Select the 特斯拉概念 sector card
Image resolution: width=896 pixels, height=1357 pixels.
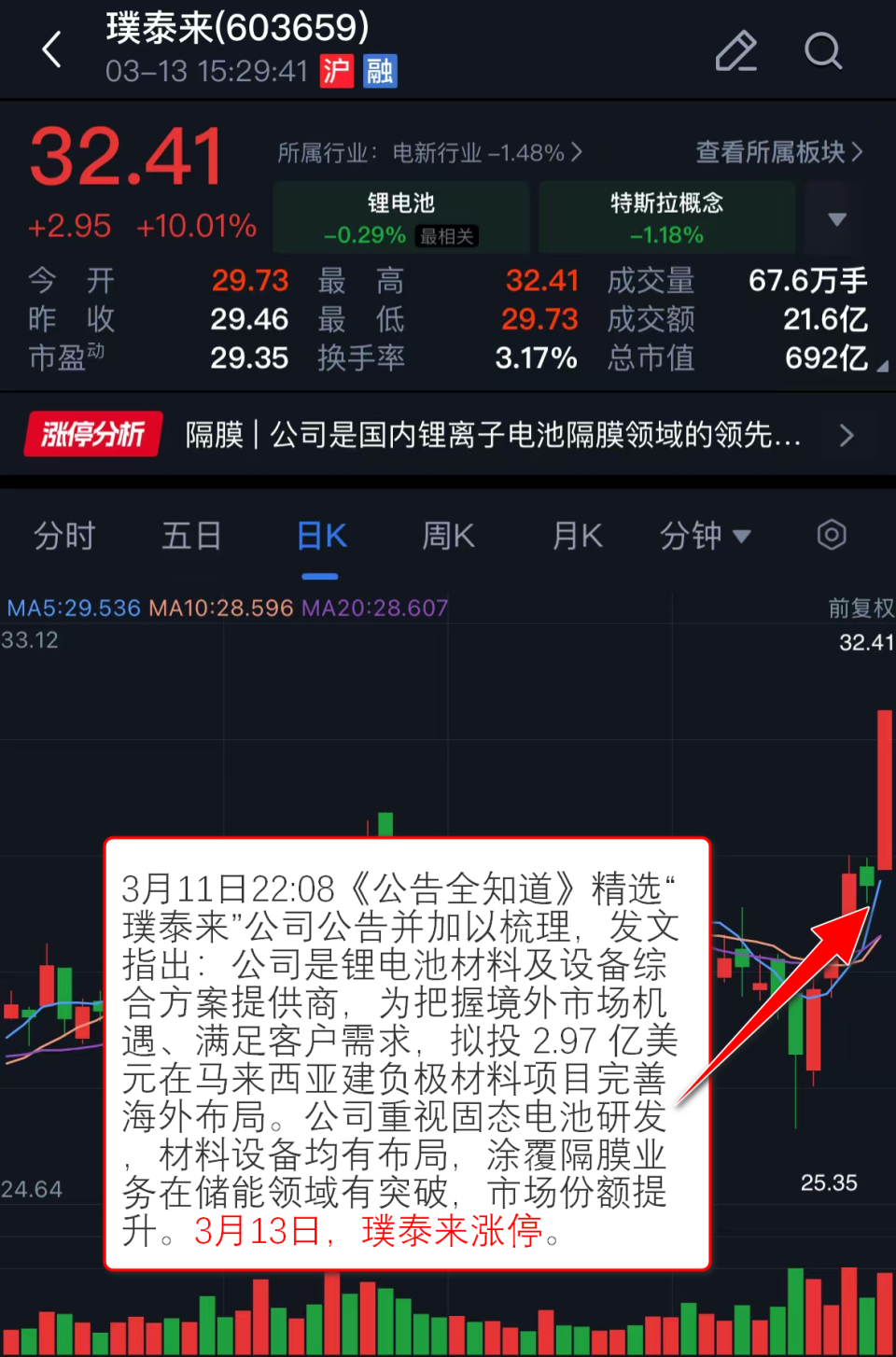pyautogui.click(x=666, y=217)
